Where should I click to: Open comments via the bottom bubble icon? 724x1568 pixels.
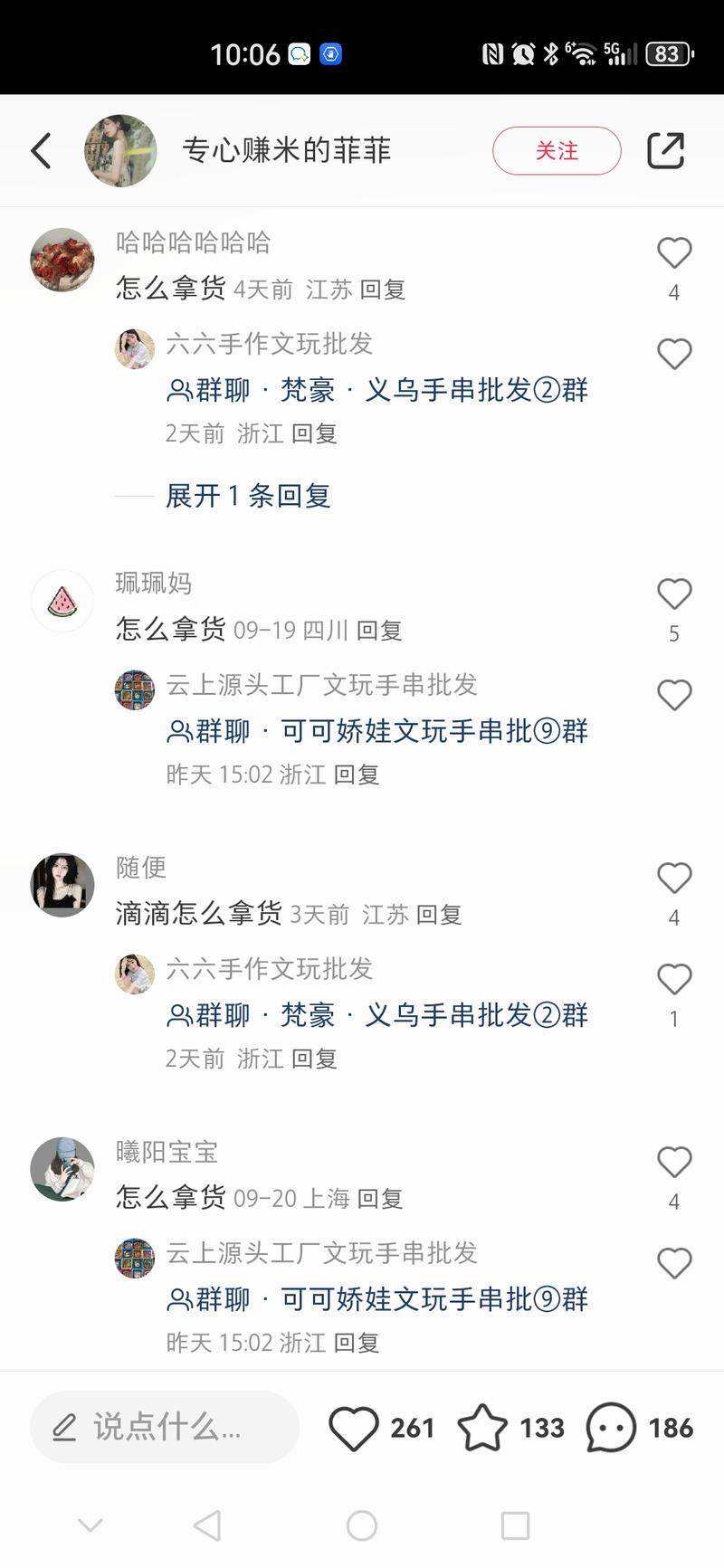(611, 1428)
